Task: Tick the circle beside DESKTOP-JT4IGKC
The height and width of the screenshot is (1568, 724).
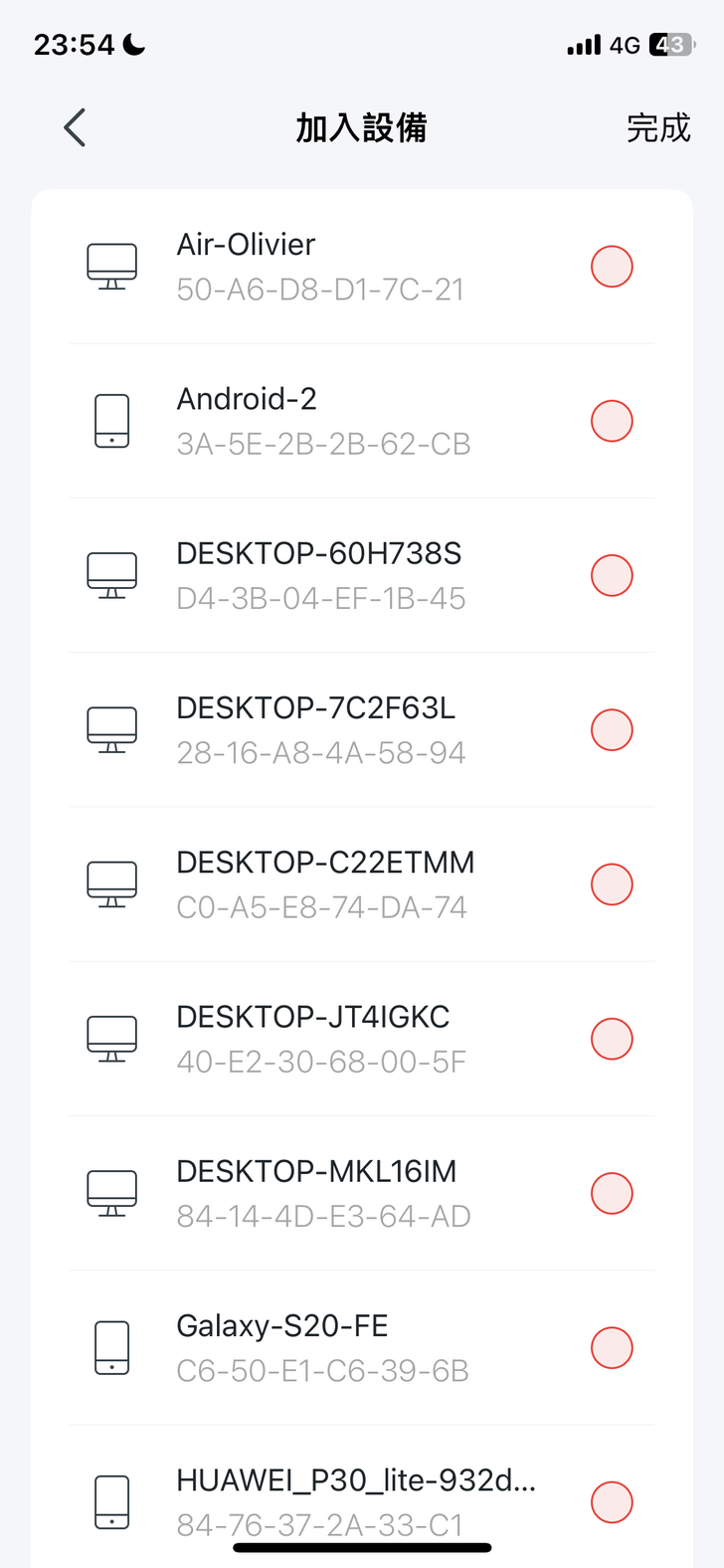Action: point(612,1039)
